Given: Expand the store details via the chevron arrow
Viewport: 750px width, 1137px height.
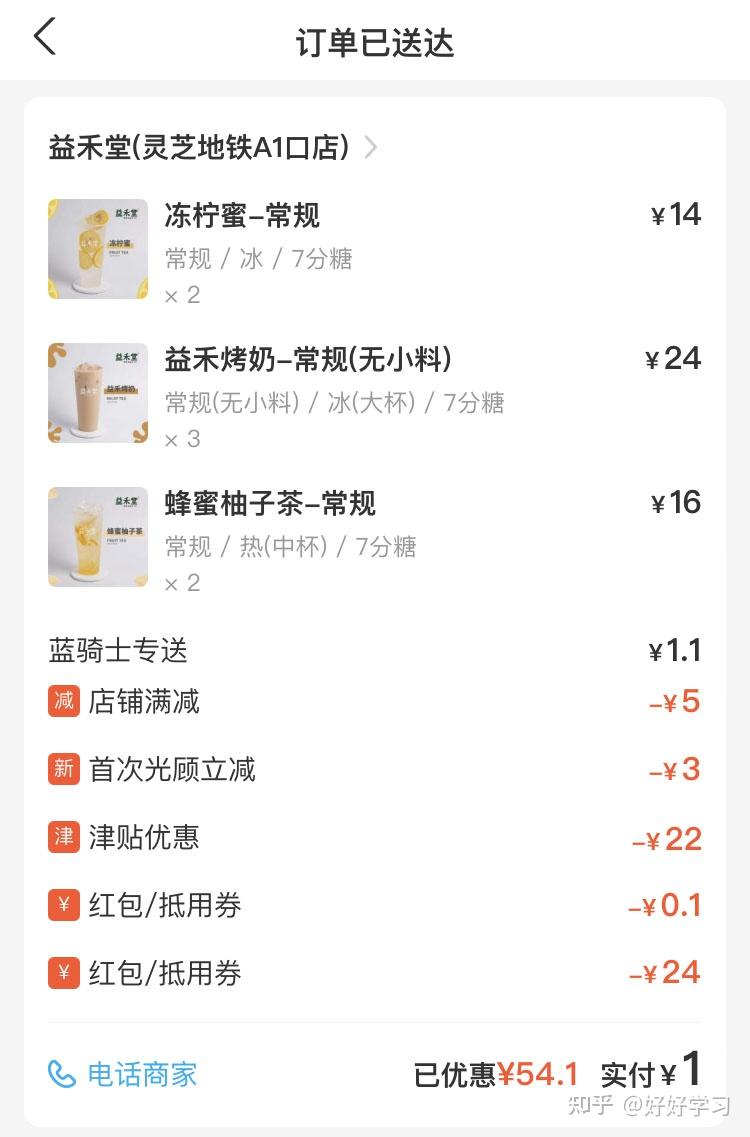Looking at the screenshot, I should pos(371,147).
